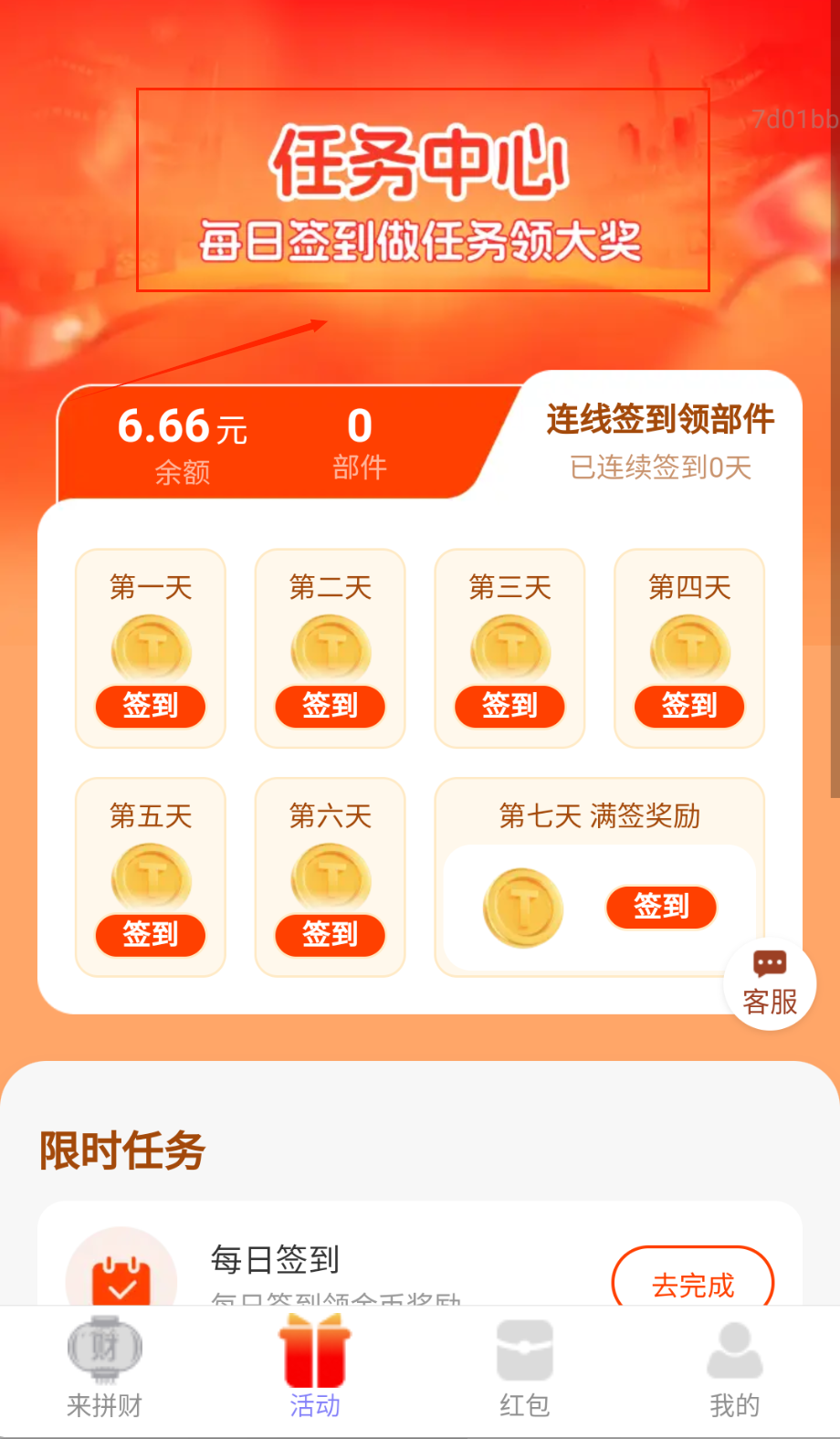This screenshot has height=1439, width=840.
Task: Tap the 第三天 签到 button
Action: 509,706
